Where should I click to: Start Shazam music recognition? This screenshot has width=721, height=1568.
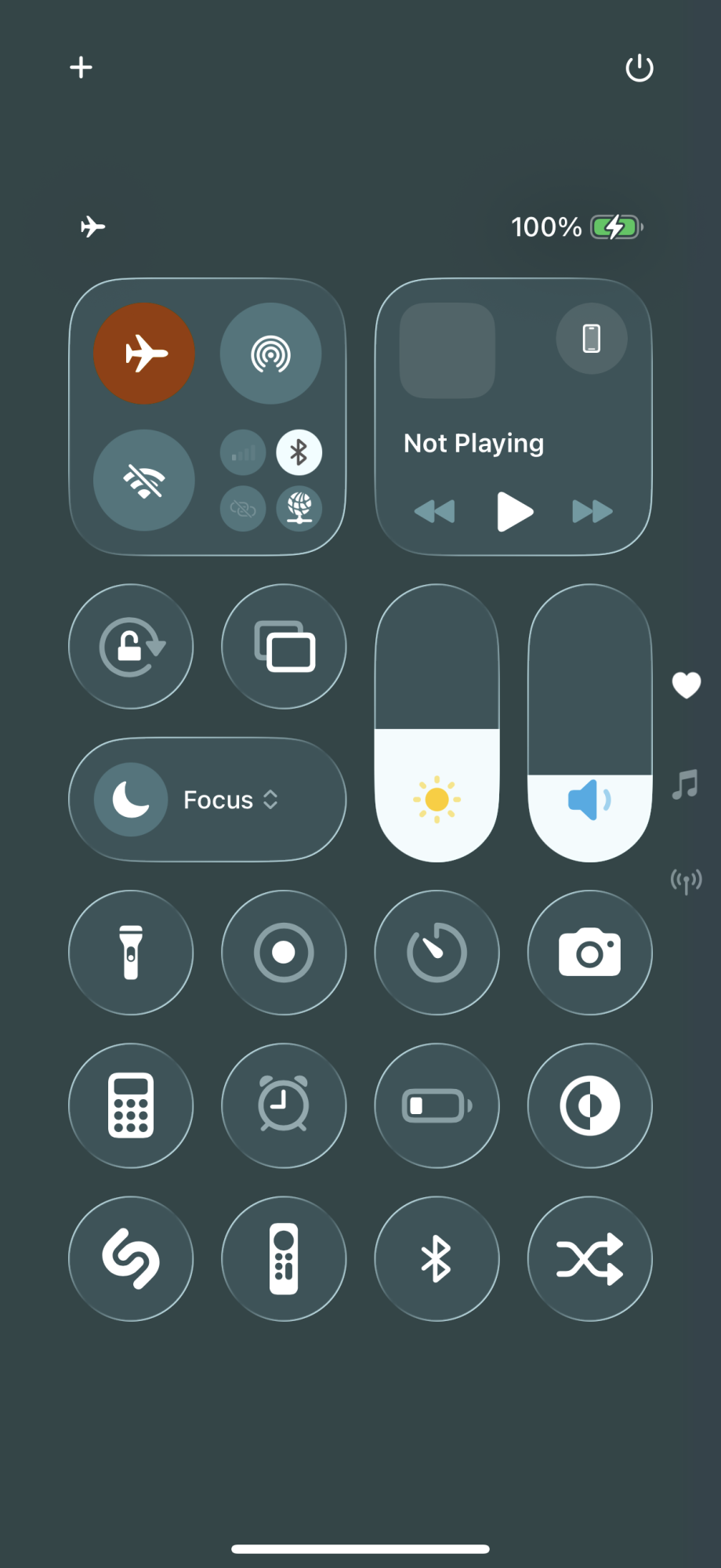[x=131, y=1258]
